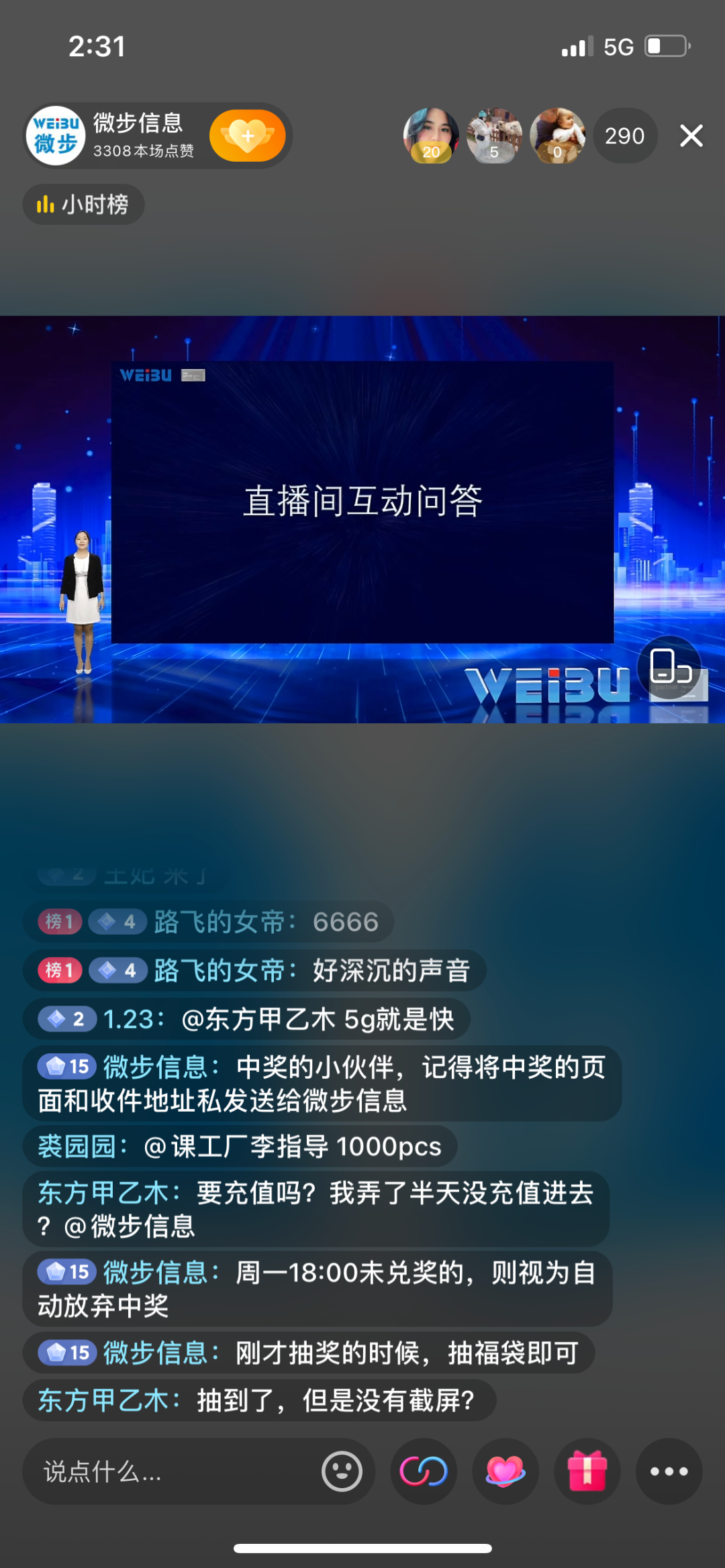This screenshot has height=1568, width=725.
Task: Follow 微步信息 with the heart-plus button
Action: click(247, 136)
